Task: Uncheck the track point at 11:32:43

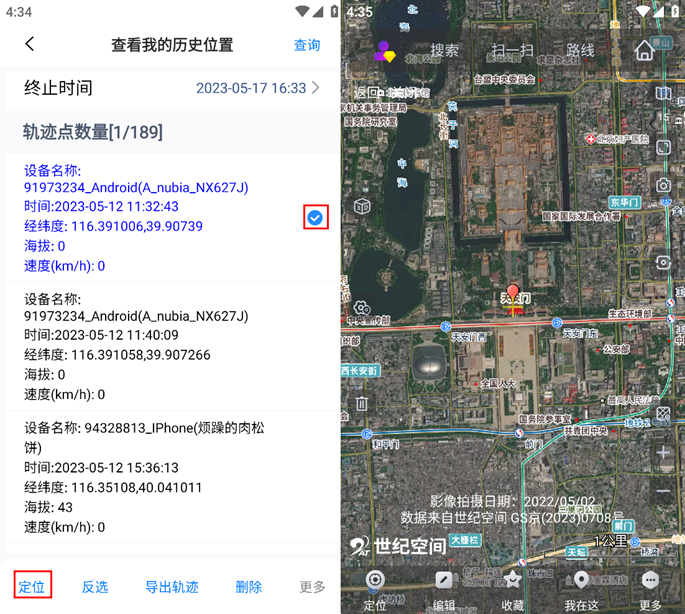Action: click(x=315, y=217)
